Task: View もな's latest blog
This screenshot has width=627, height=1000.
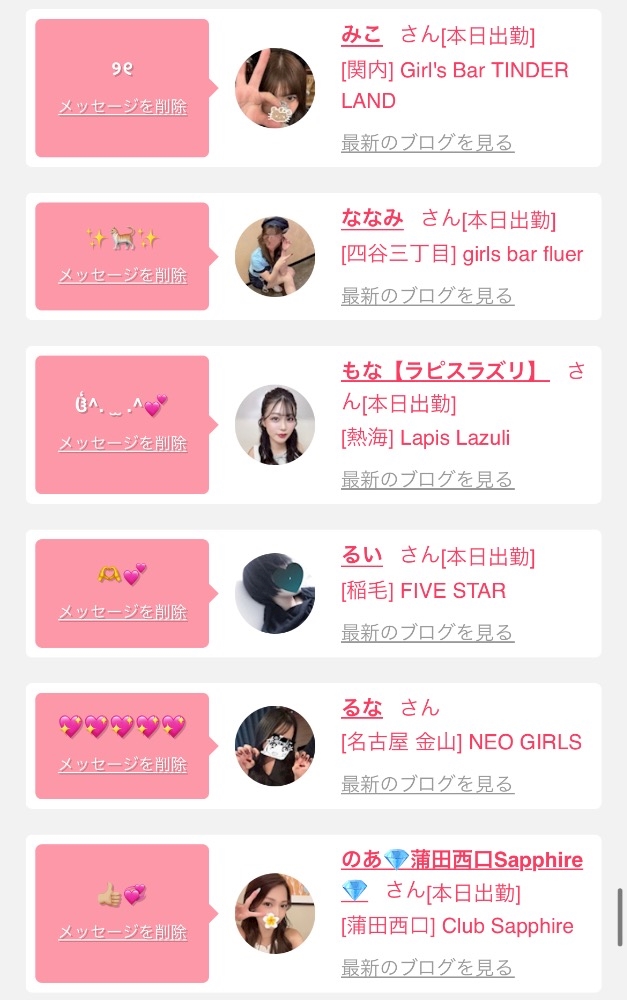Action: pyautogui.click(x=427, y=480)
